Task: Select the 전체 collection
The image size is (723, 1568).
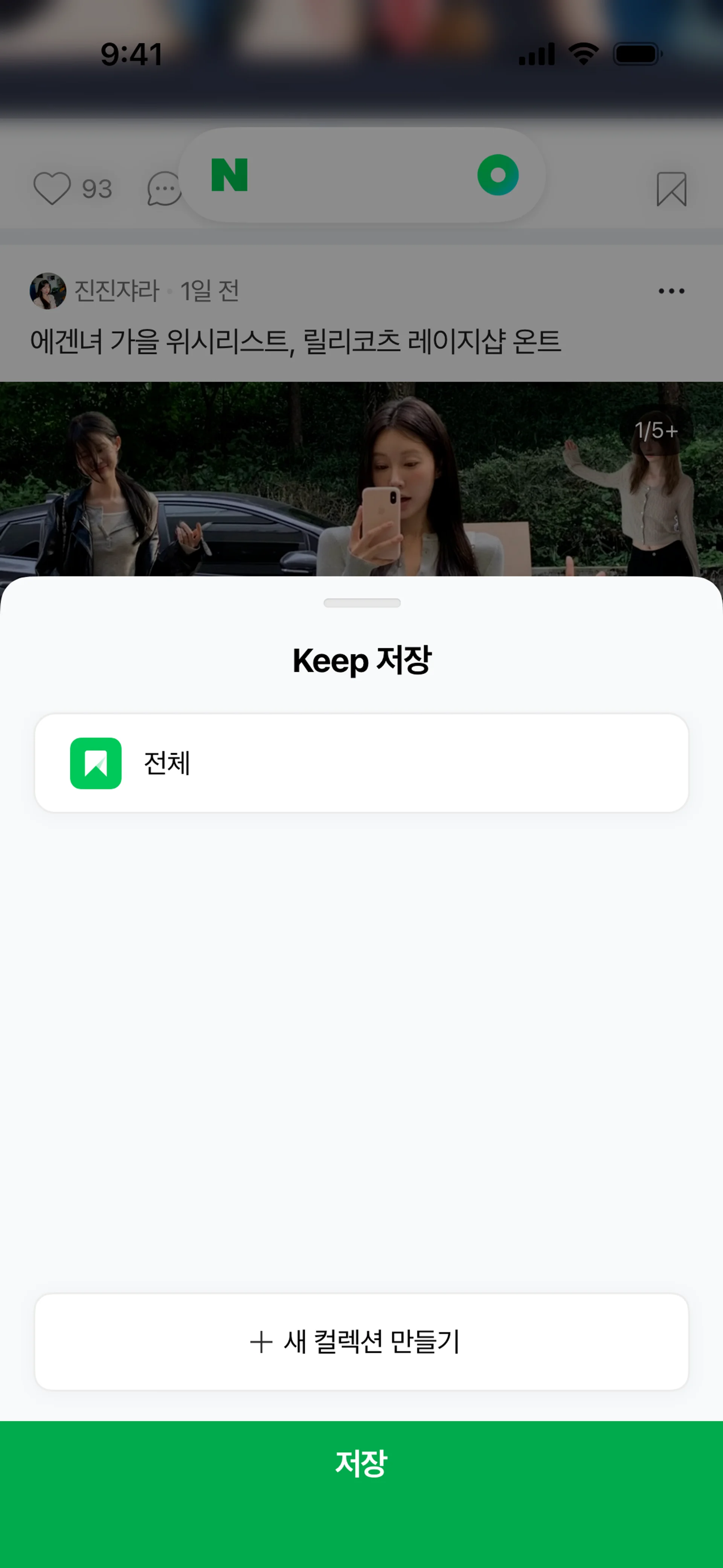Action: click(361, 763)
